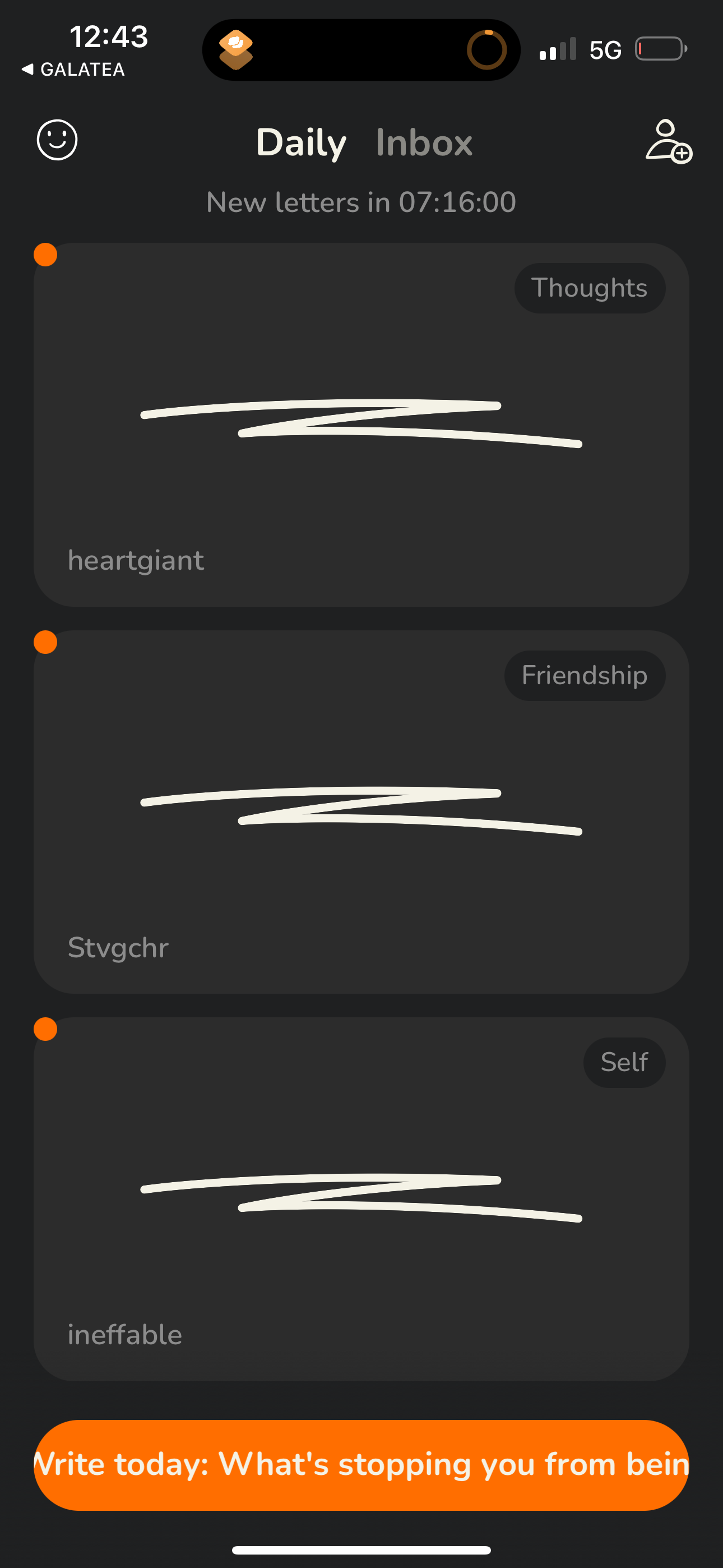The width and height of the screenshot is (723, 1568).
Task: Open the mood smiley icon
Action: [57, 140]
